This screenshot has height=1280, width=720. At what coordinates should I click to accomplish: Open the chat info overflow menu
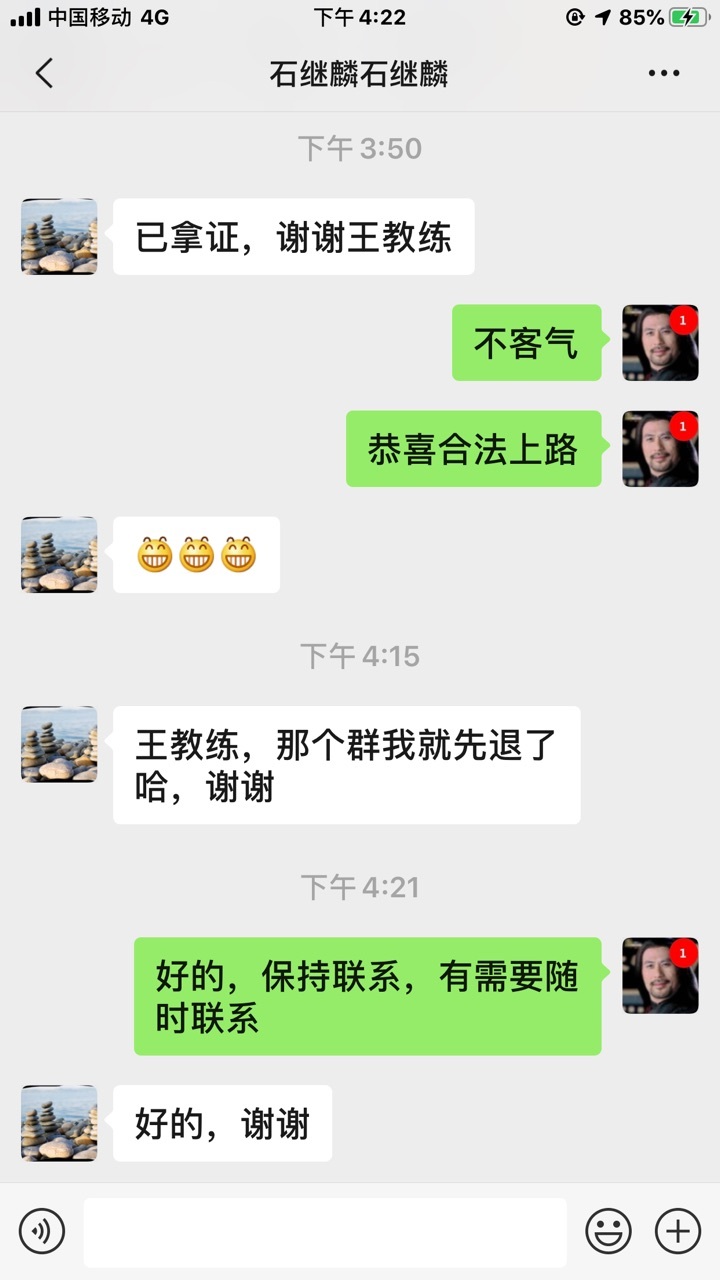pos(664,73)
